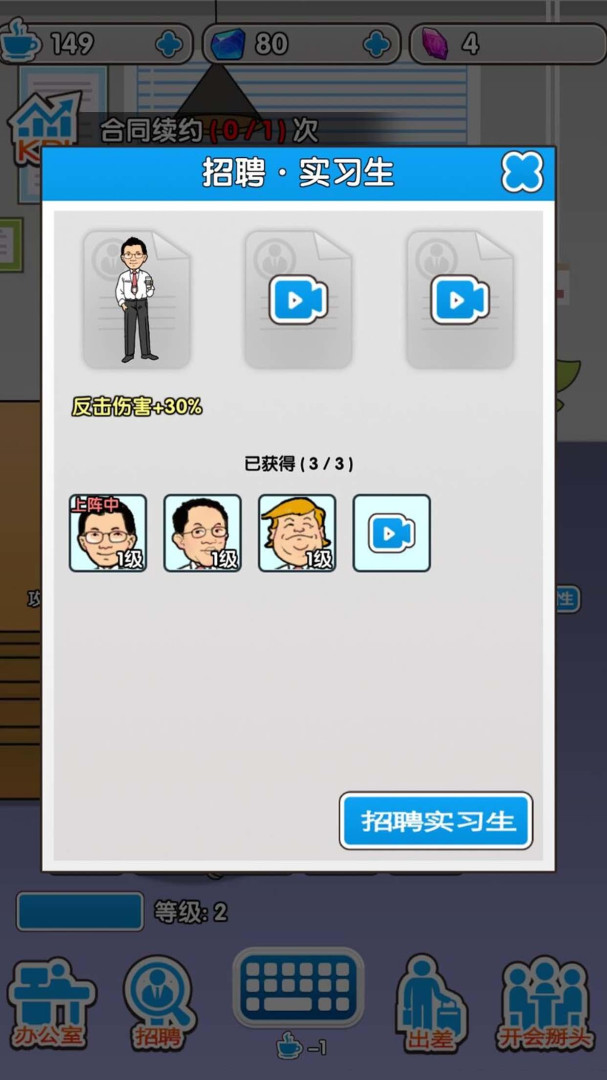Screen dimensions: 607x1080
Task: Watch video ad on third resume card
Action: click(x=460, y=300)
